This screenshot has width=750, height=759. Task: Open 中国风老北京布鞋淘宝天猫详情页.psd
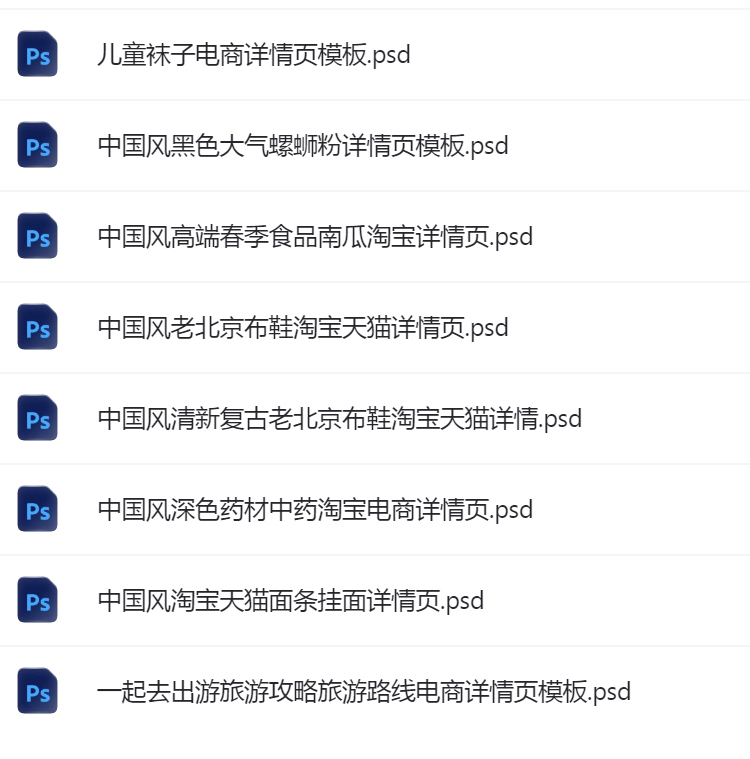(303, 328)
